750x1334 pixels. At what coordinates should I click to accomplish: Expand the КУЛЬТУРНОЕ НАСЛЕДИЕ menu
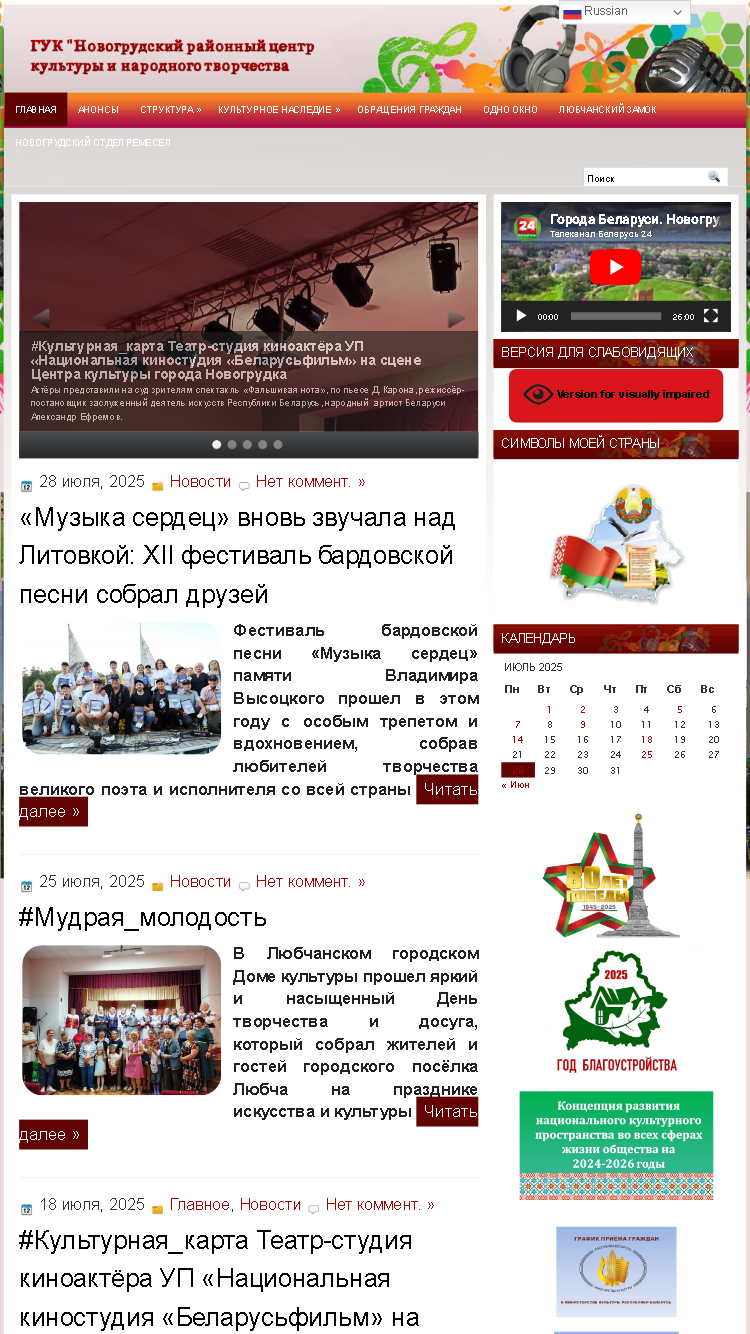[x=279, y=110]
